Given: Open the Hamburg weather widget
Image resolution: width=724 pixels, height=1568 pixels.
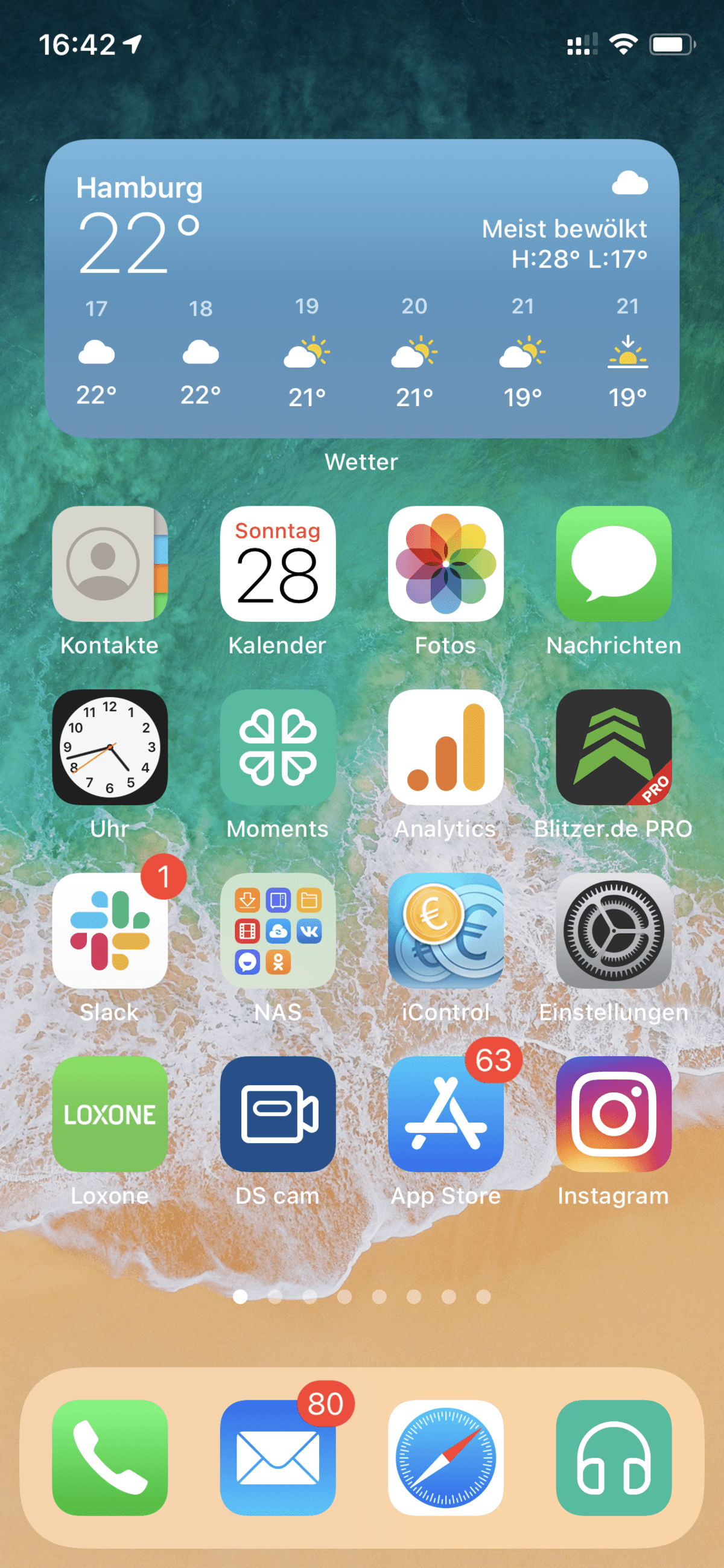Looking at the screenshot, I should tap(362, 288).
